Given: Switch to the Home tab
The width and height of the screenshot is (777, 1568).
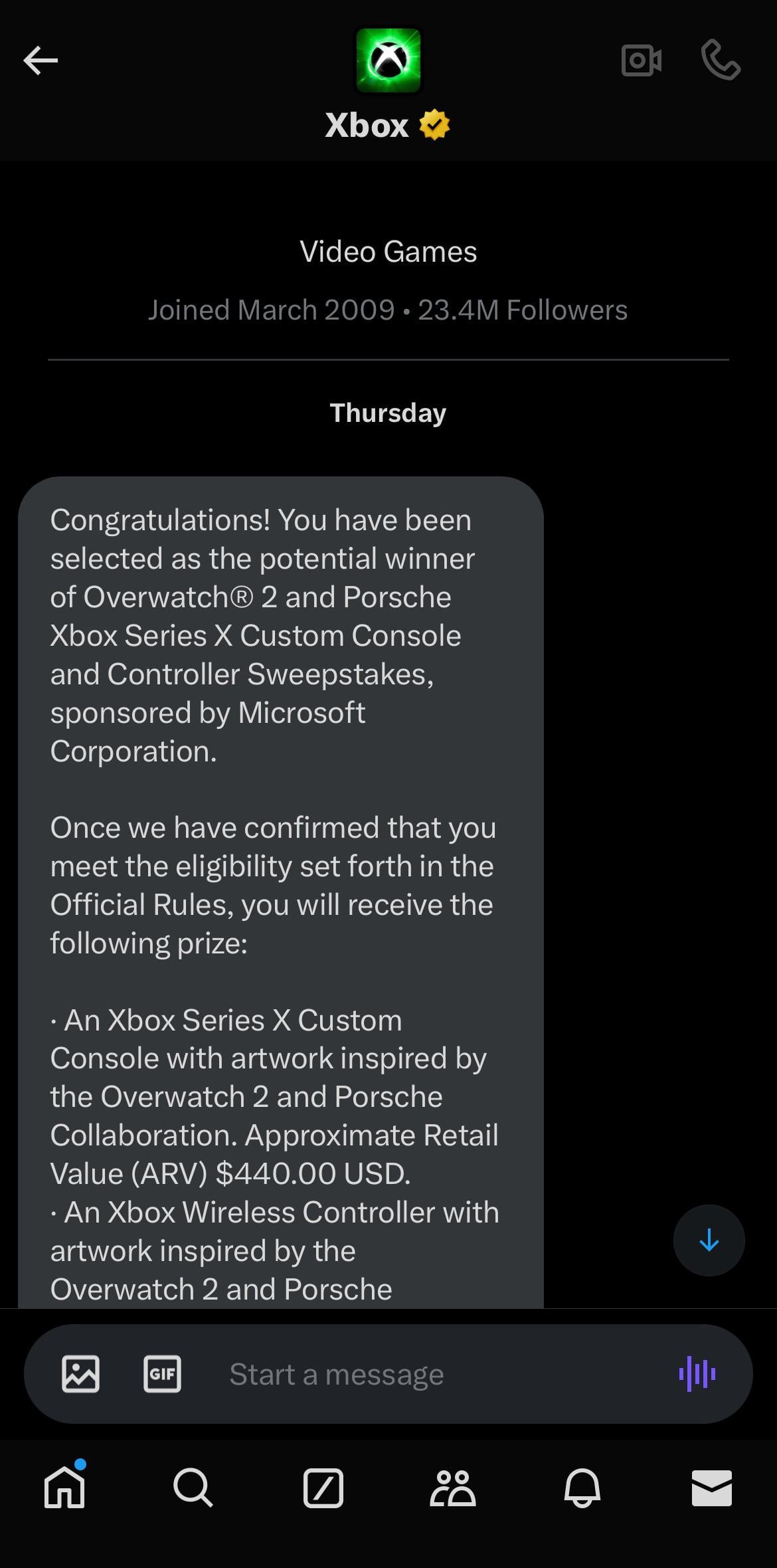Looking at the screenshot, I should pyautogui.click(x=64, y=1487).
